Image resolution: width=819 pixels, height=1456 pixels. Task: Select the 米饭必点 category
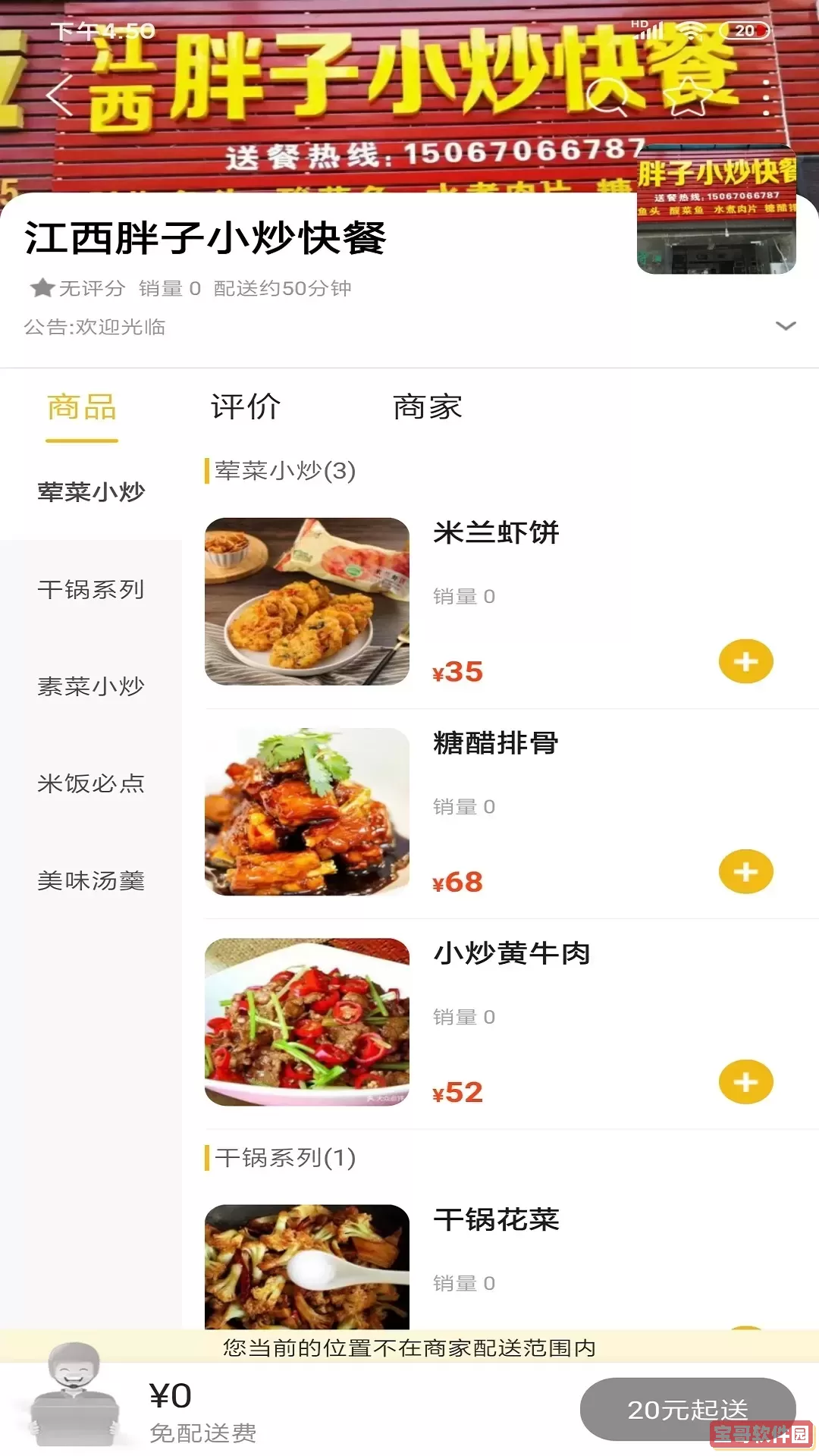click(x=91, y=783)
